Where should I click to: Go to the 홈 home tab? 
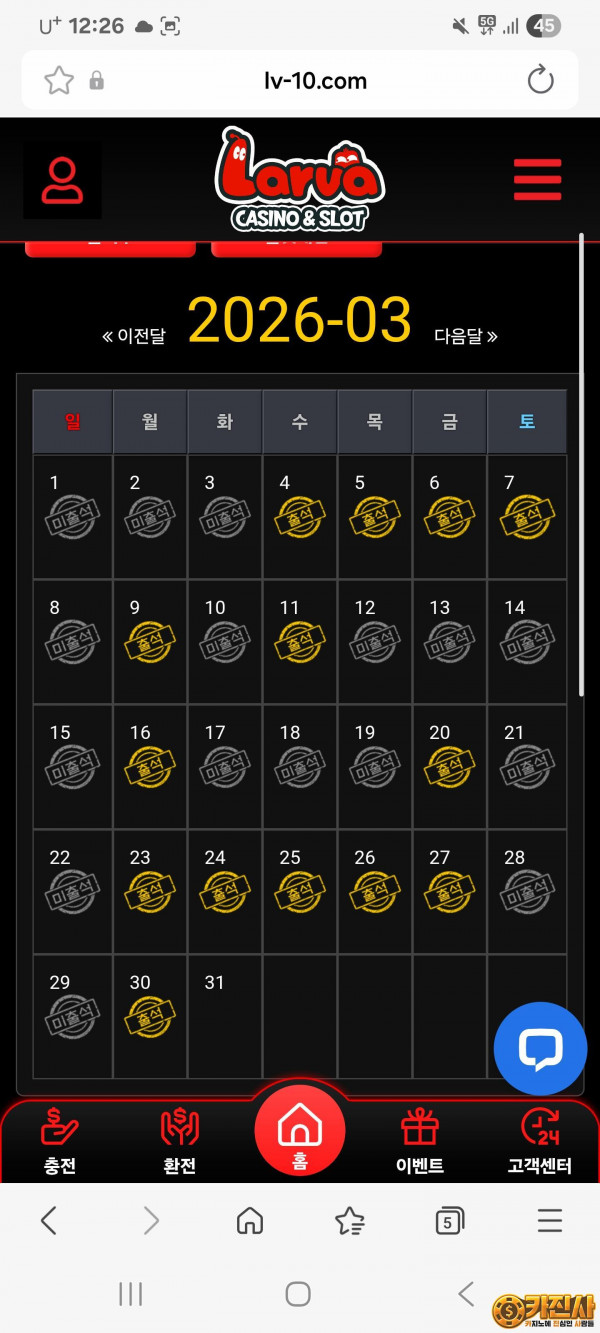pos(299,1134)
